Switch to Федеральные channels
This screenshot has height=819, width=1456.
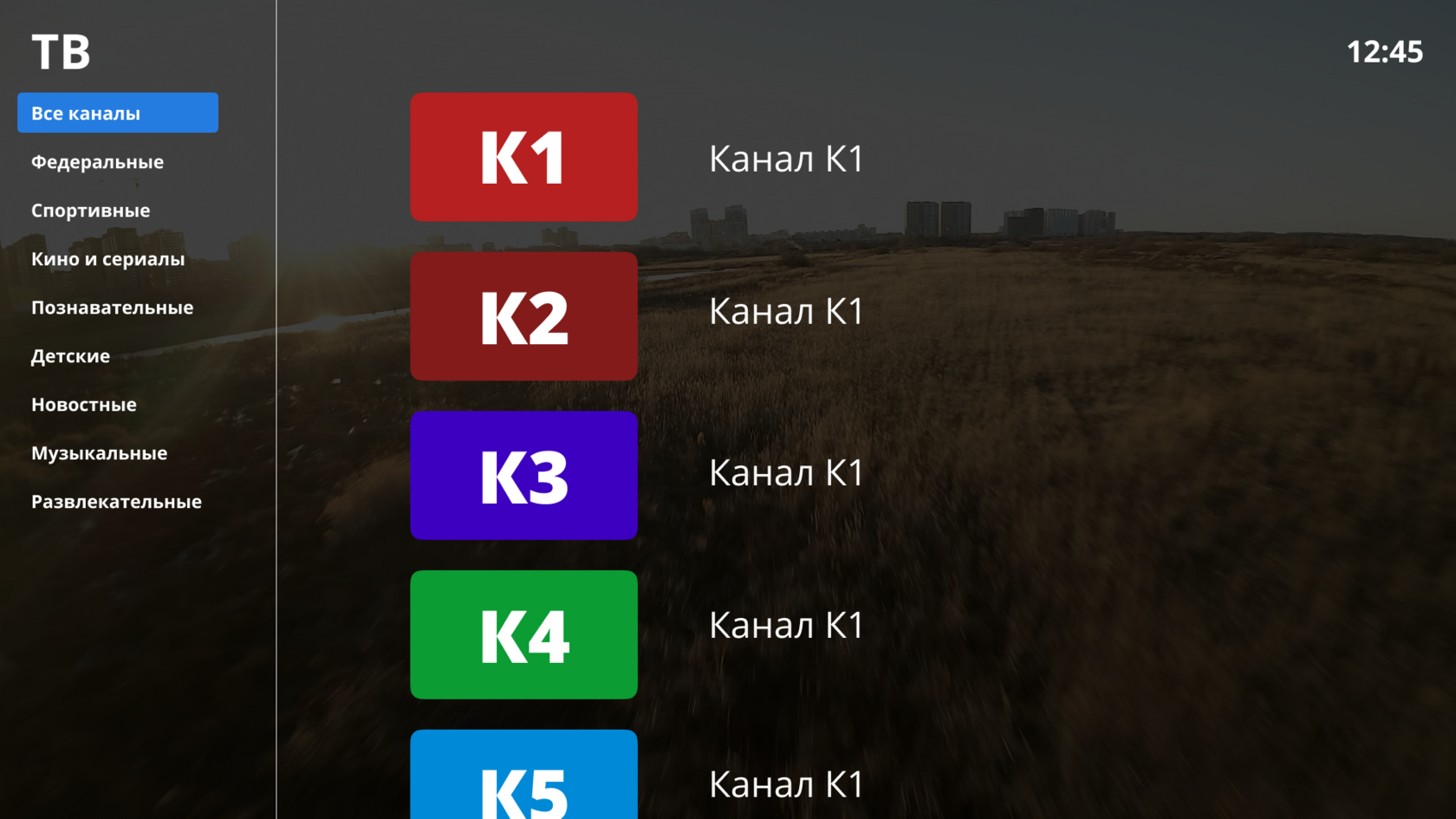point(97,162)
